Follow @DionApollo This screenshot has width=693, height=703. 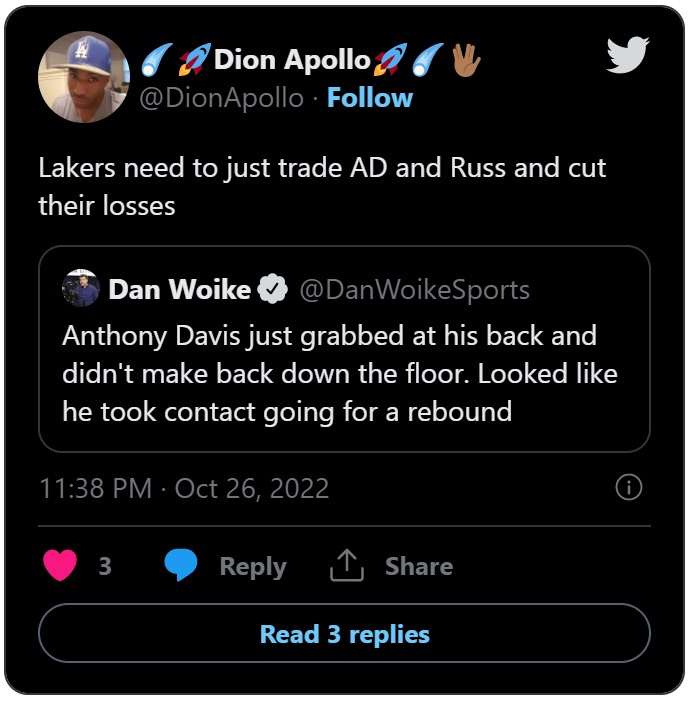(369, 98)
